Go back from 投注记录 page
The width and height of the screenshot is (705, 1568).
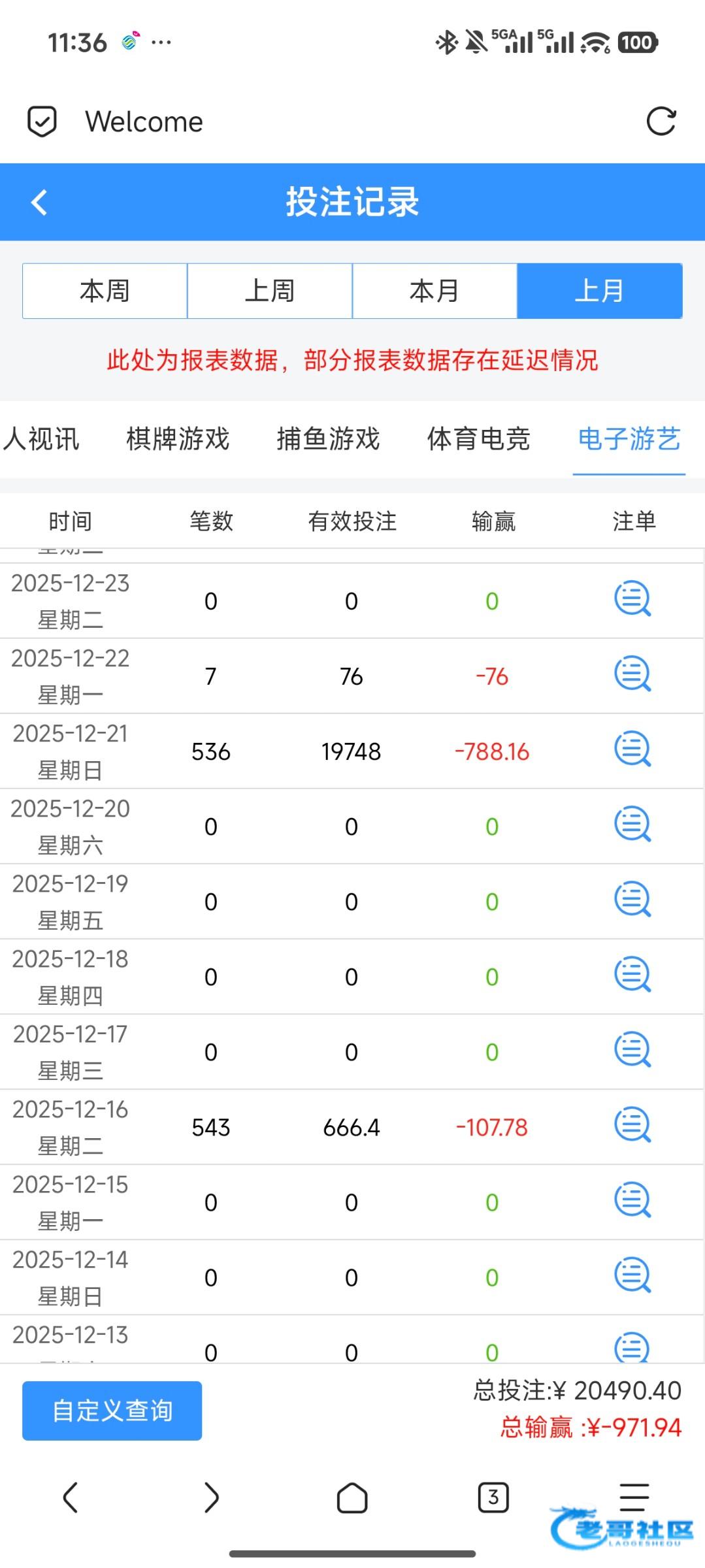(39, 202)
